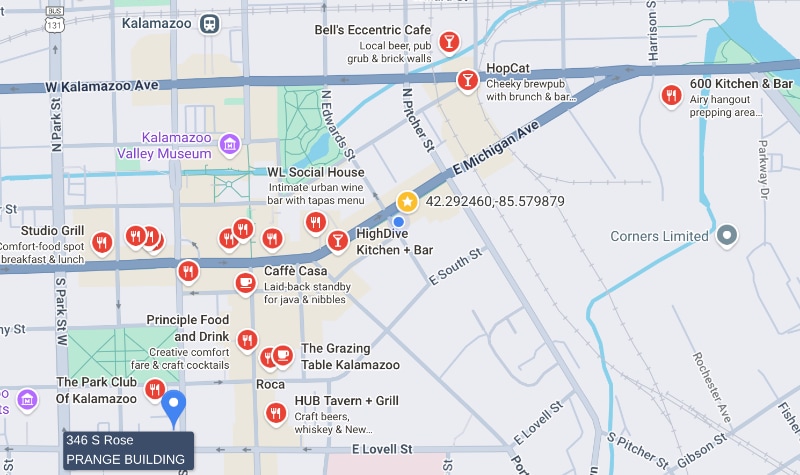Select the WL Social House marker
800x475 pixels.
click(x=316, y=222)
